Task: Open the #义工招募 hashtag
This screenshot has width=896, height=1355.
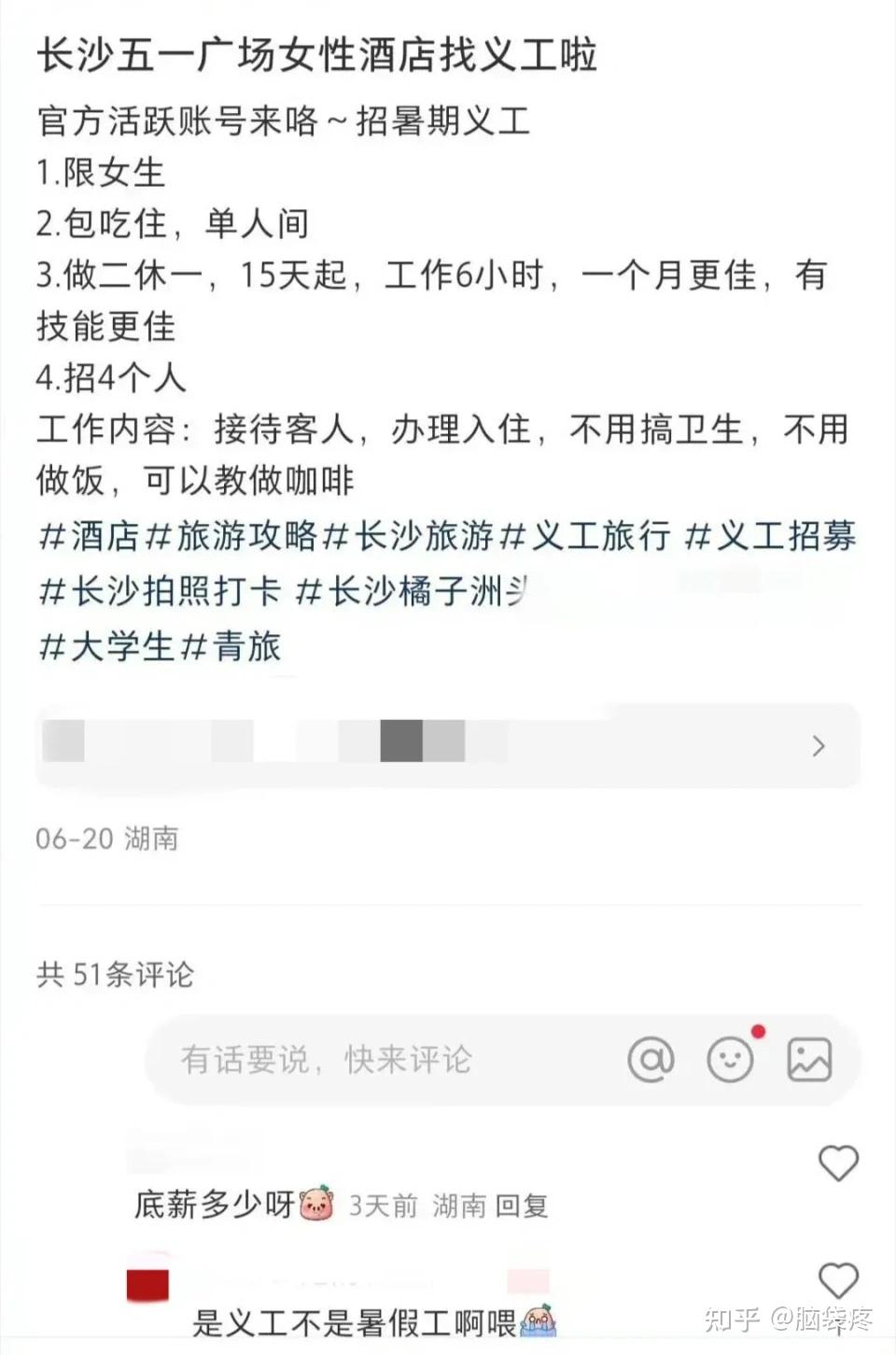Action: [x=771, y=537]
